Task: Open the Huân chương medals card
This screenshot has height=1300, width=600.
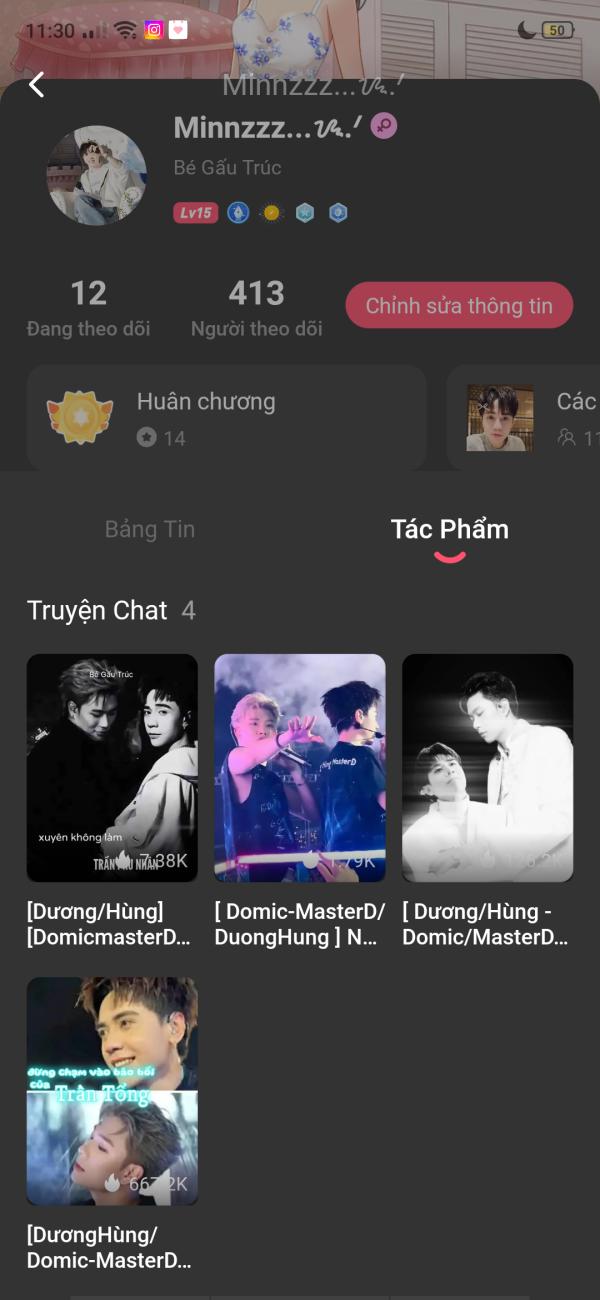Action: coord(226,417)
